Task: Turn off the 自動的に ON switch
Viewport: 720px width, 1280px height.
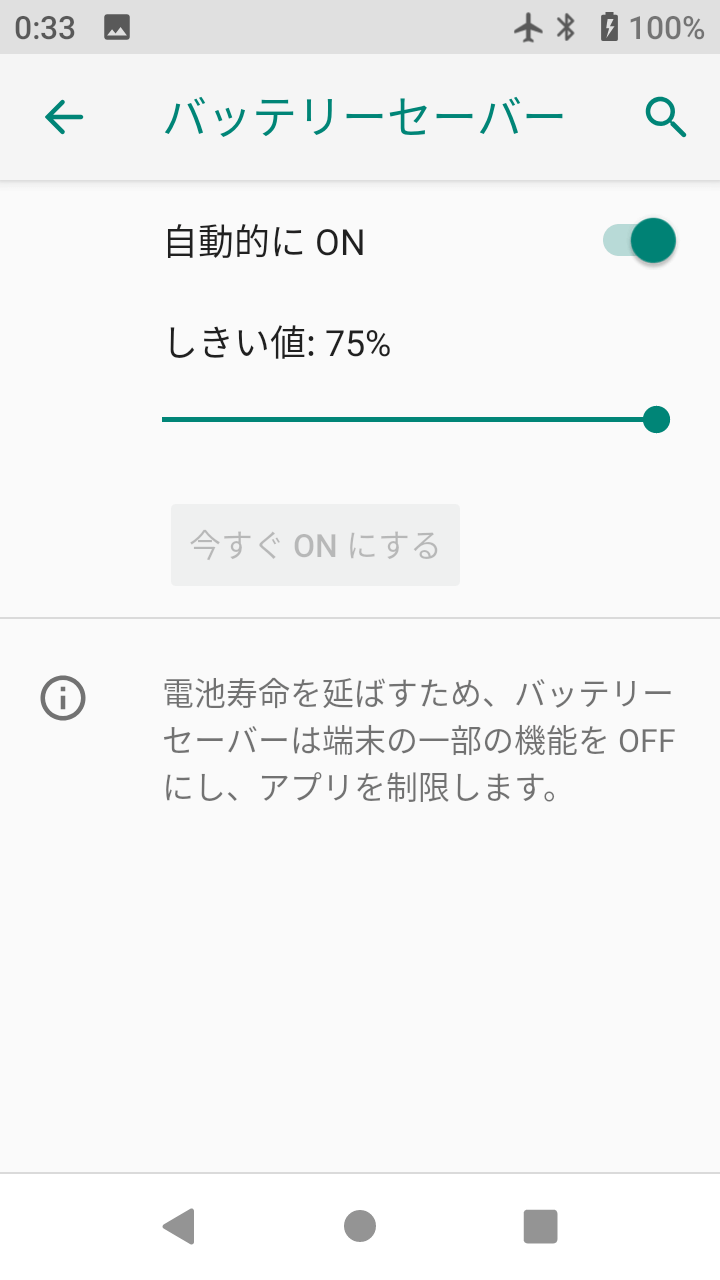Action: 639,241
